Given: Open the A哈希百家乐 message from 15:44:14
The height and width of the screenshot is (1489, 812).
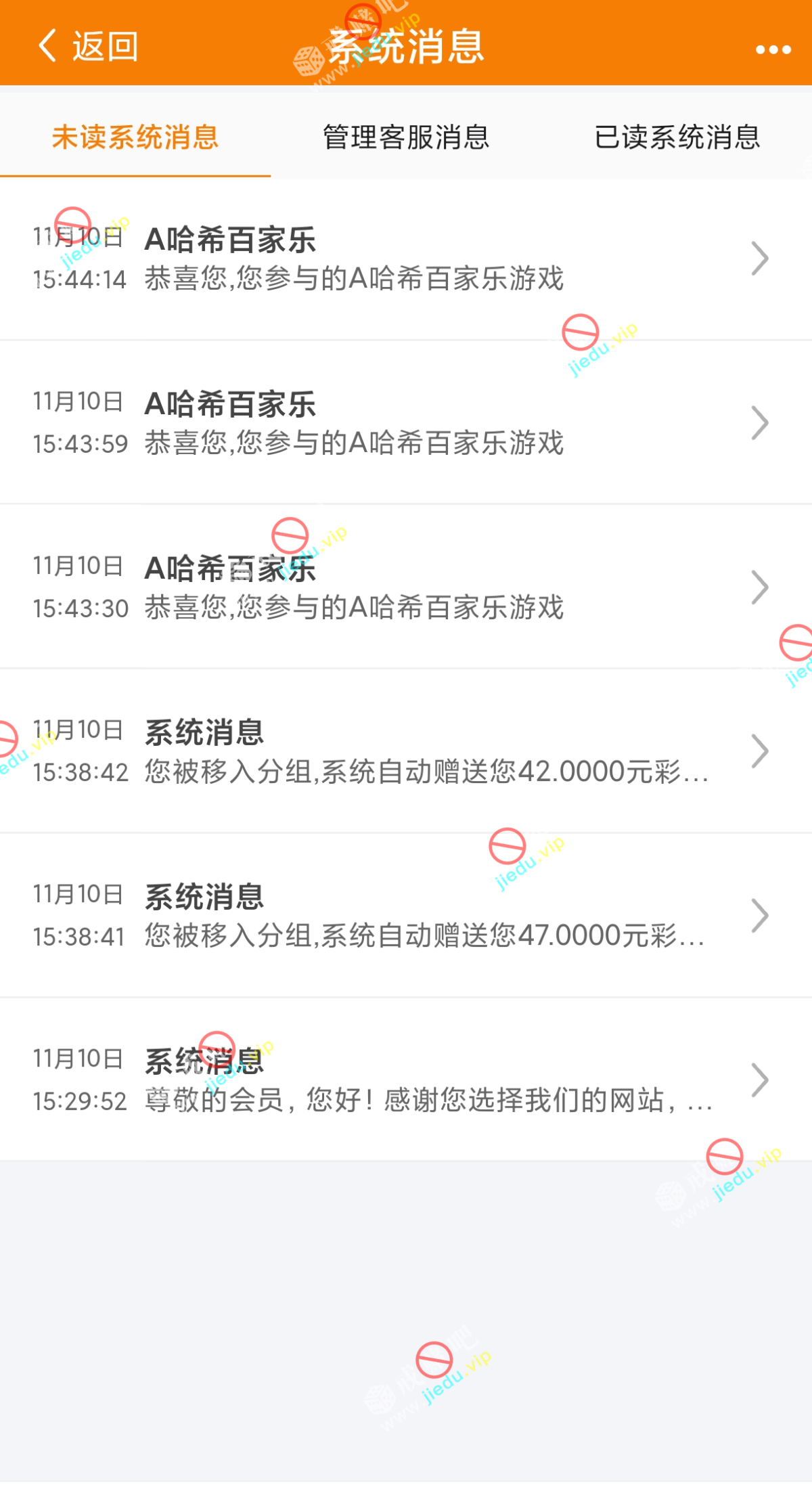Looking at the screenshot, I should [x=406, y=259].
